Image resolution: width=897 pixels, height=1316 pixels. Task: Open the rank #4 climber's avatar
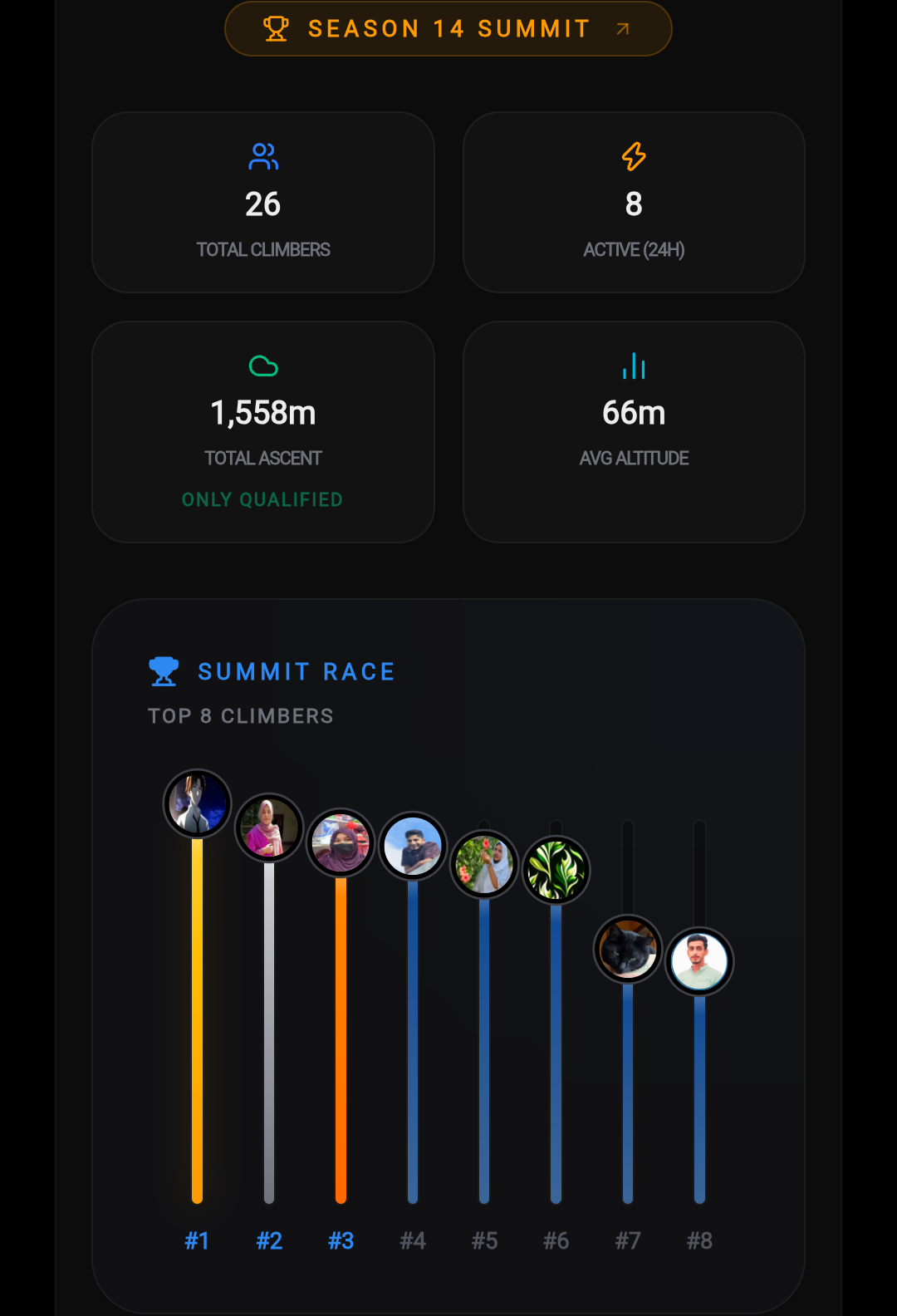coord(413,846)
